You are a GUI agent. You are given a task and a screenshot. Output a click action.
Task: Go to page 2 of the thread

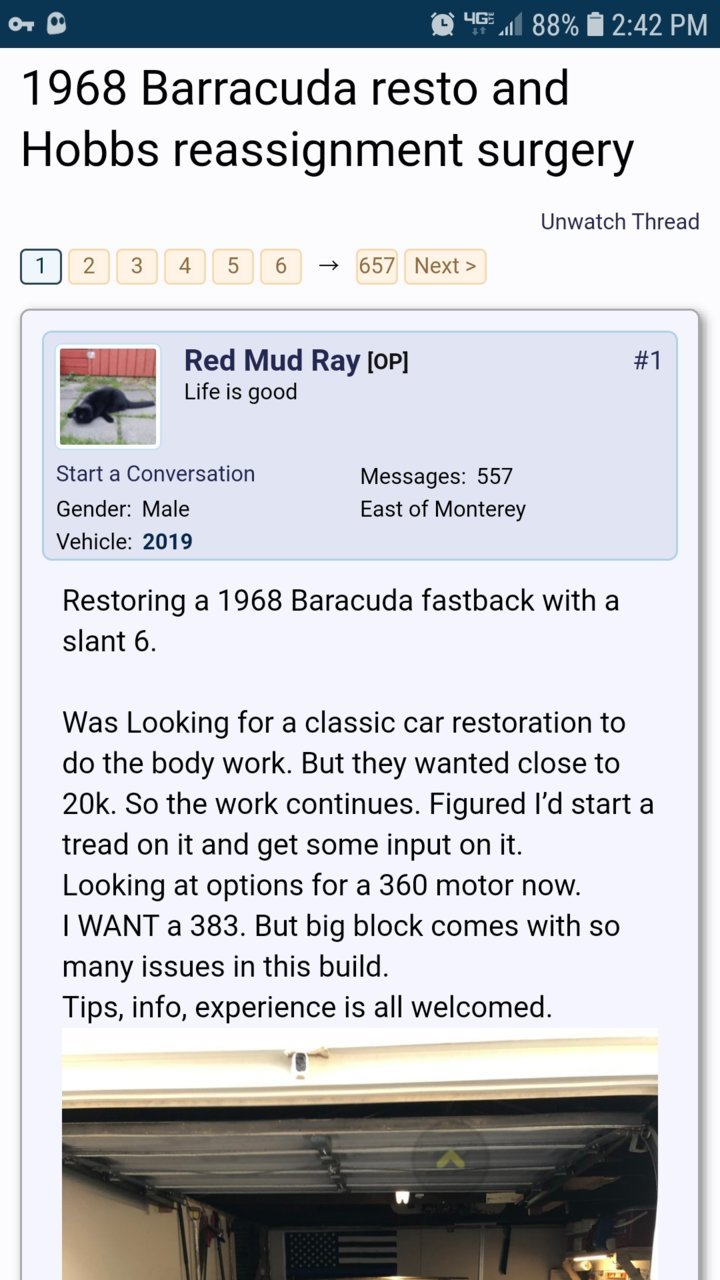pos(89,266)
